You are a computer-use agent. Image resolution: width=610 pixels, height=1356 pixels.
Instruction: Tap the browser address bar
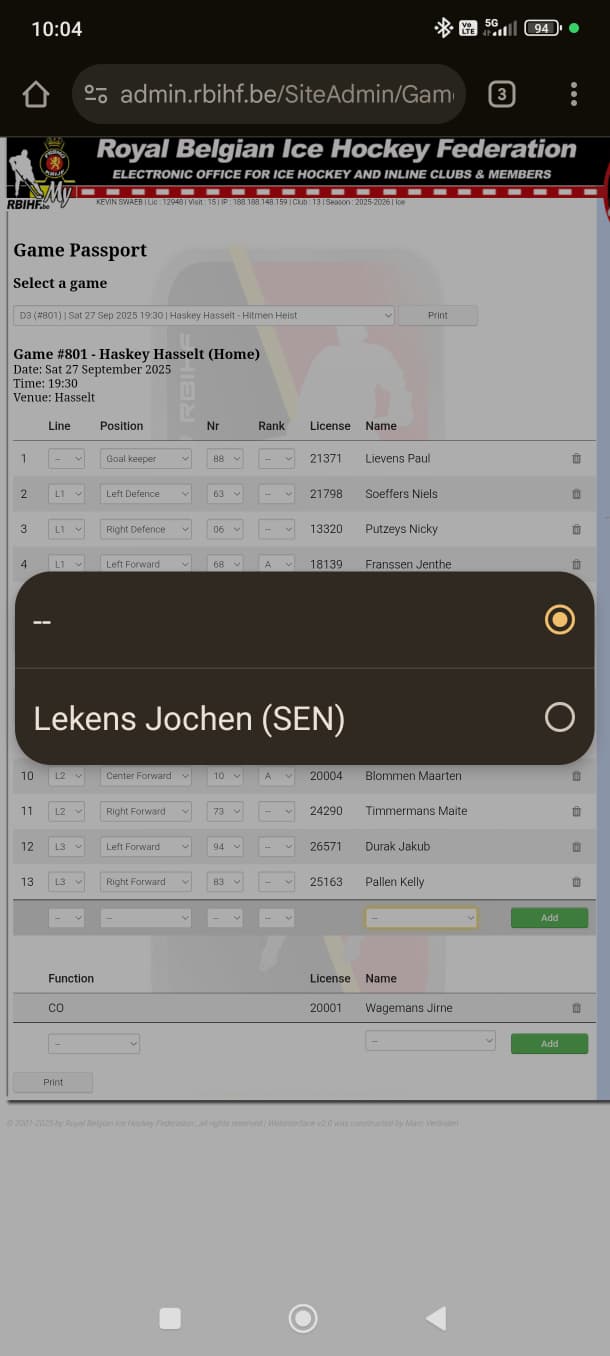coord(270,95)
